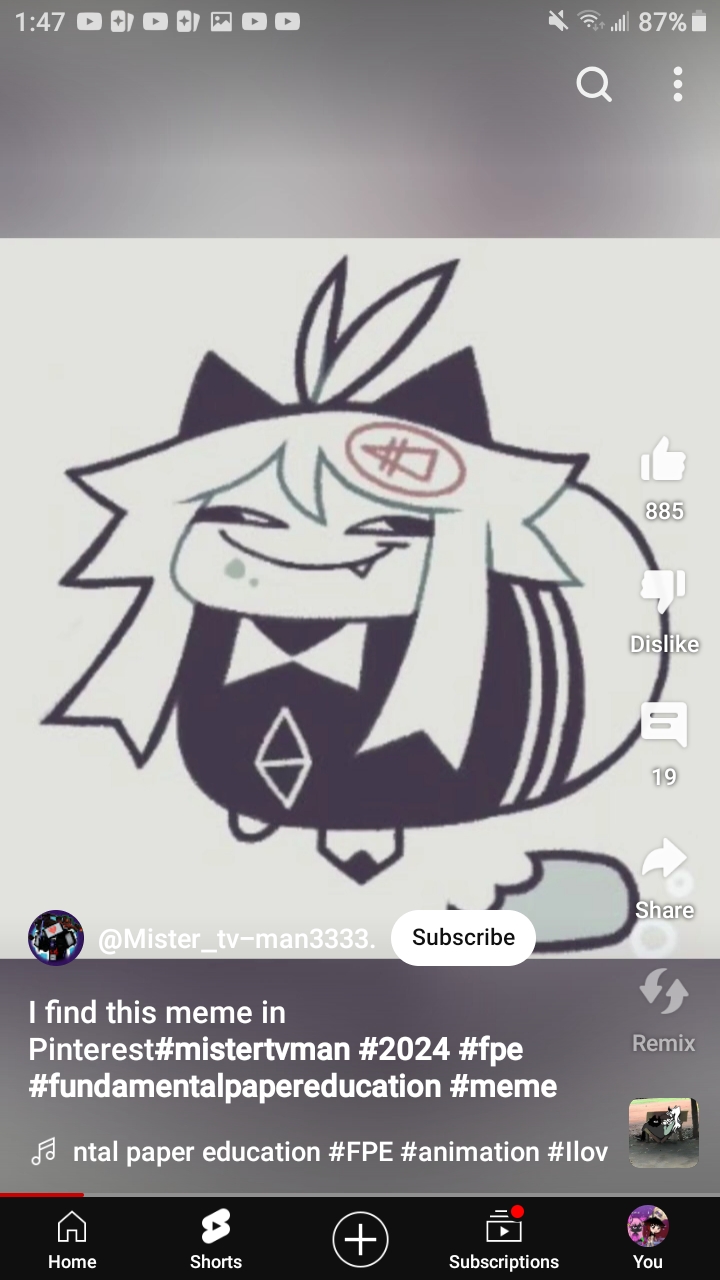Open the @Mister_tv-man3333 channel name
720x1280 pixels.
pyautogui.click(x=236, y=939)
